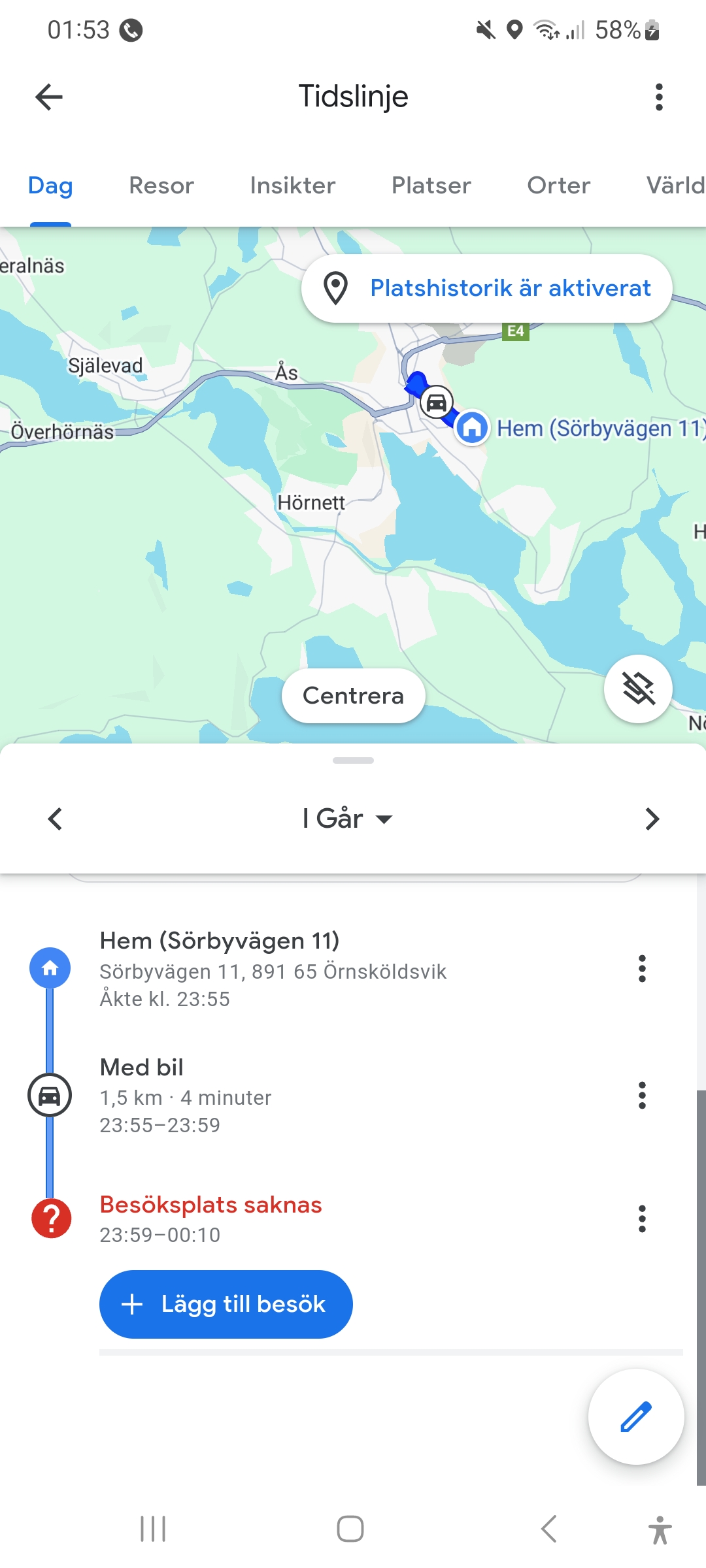This screenshot has width=706, height=1568.
Task: Switch to the Värld tab
Action: coord(675,186)
